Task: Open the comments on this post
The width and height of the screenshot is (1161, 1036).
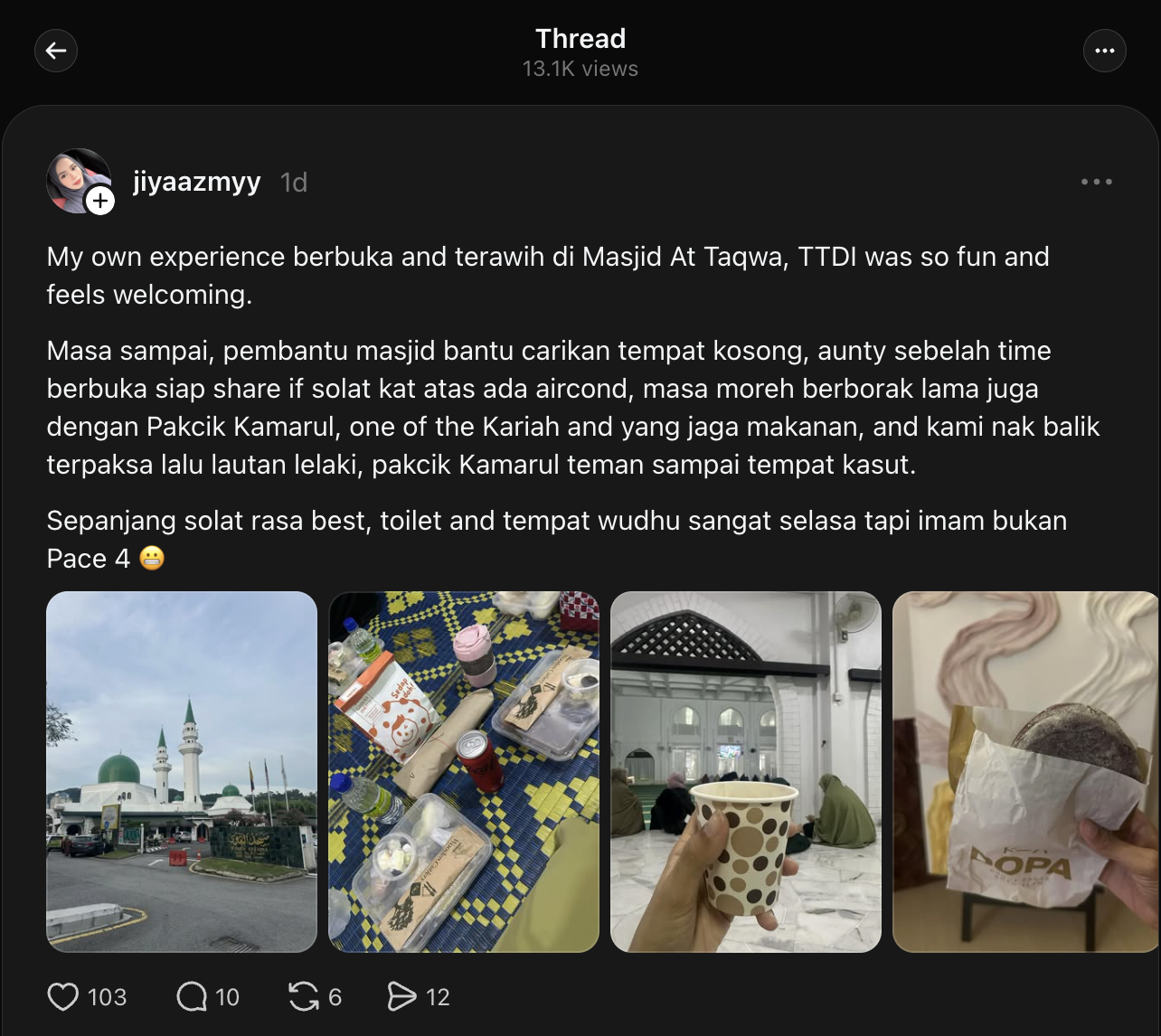Action: (192, 997)
